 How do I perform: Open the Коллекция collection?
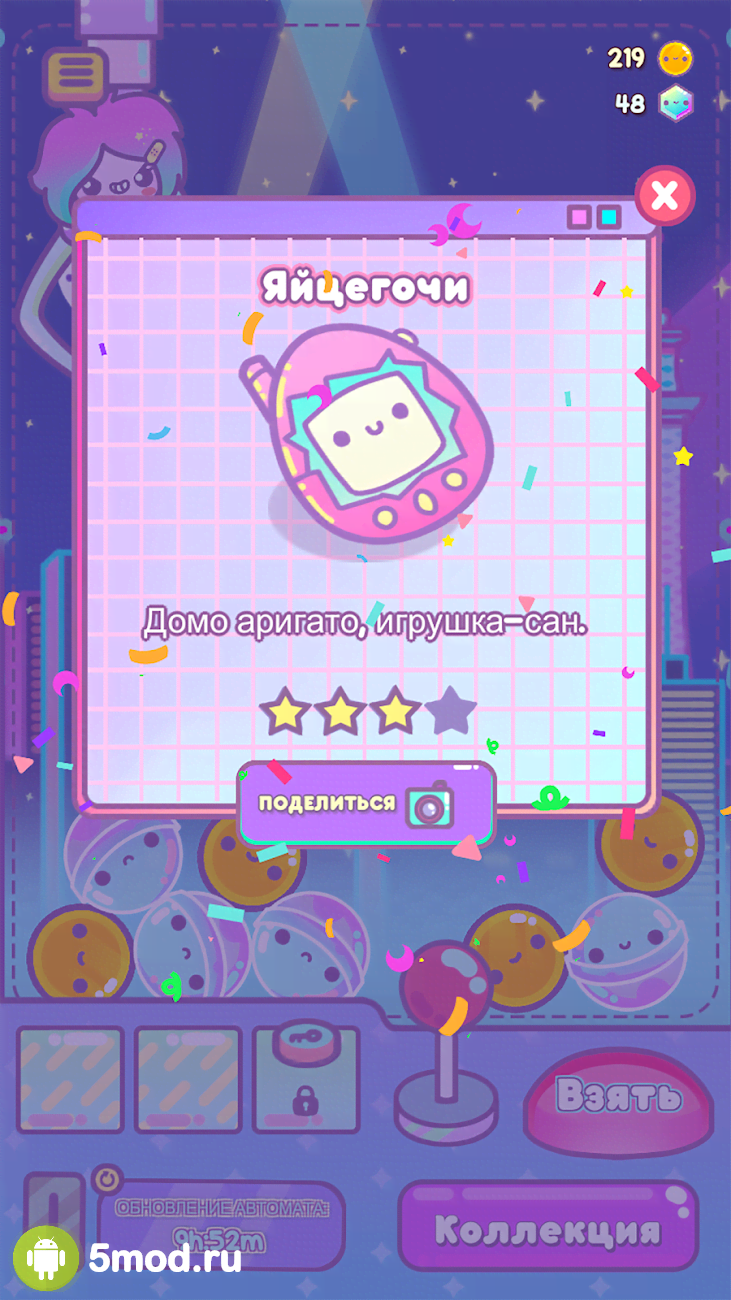(x=548, y=1229)
